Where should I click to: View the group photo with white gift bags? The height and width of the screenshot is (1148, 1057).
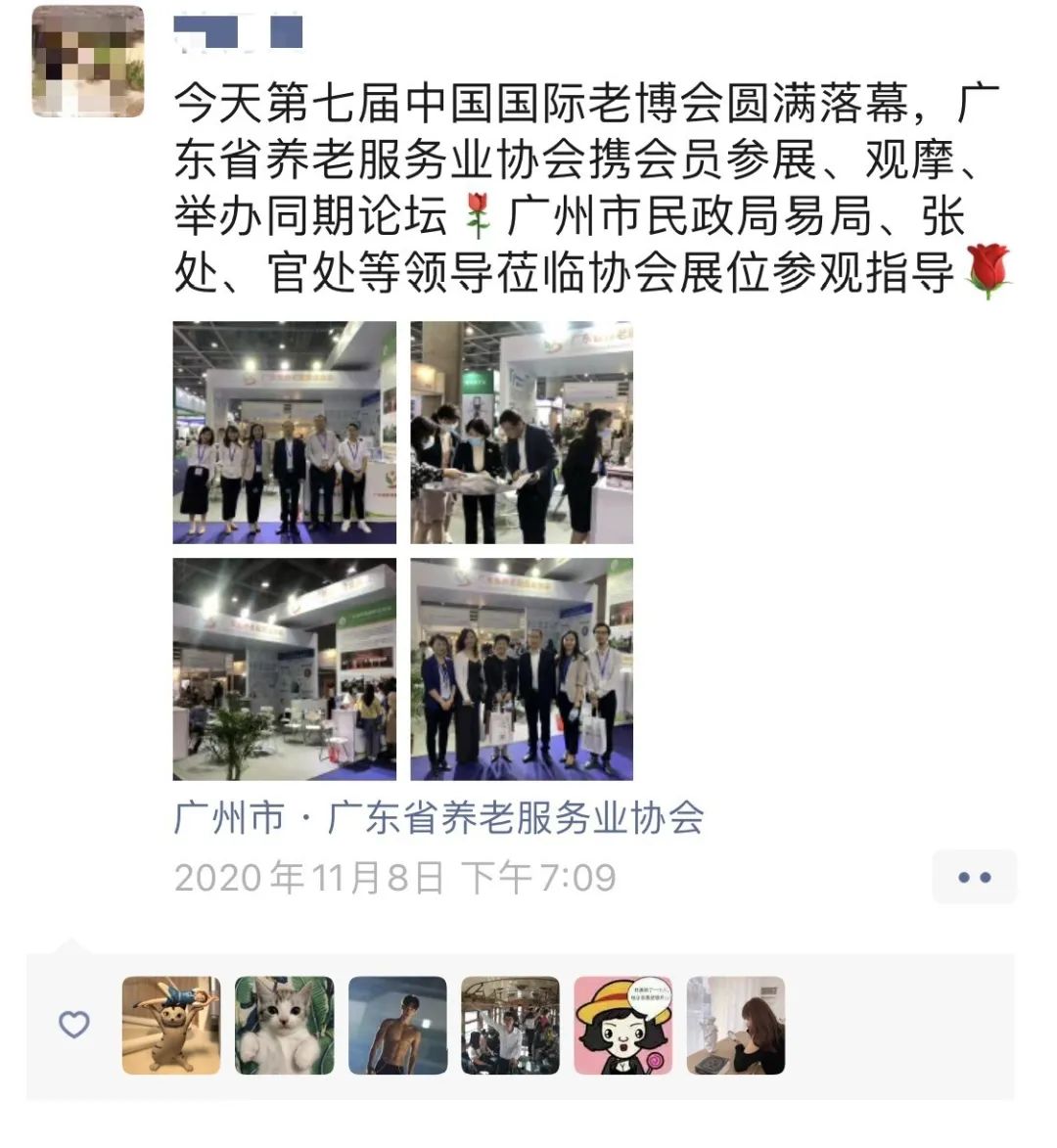point(522,669)
